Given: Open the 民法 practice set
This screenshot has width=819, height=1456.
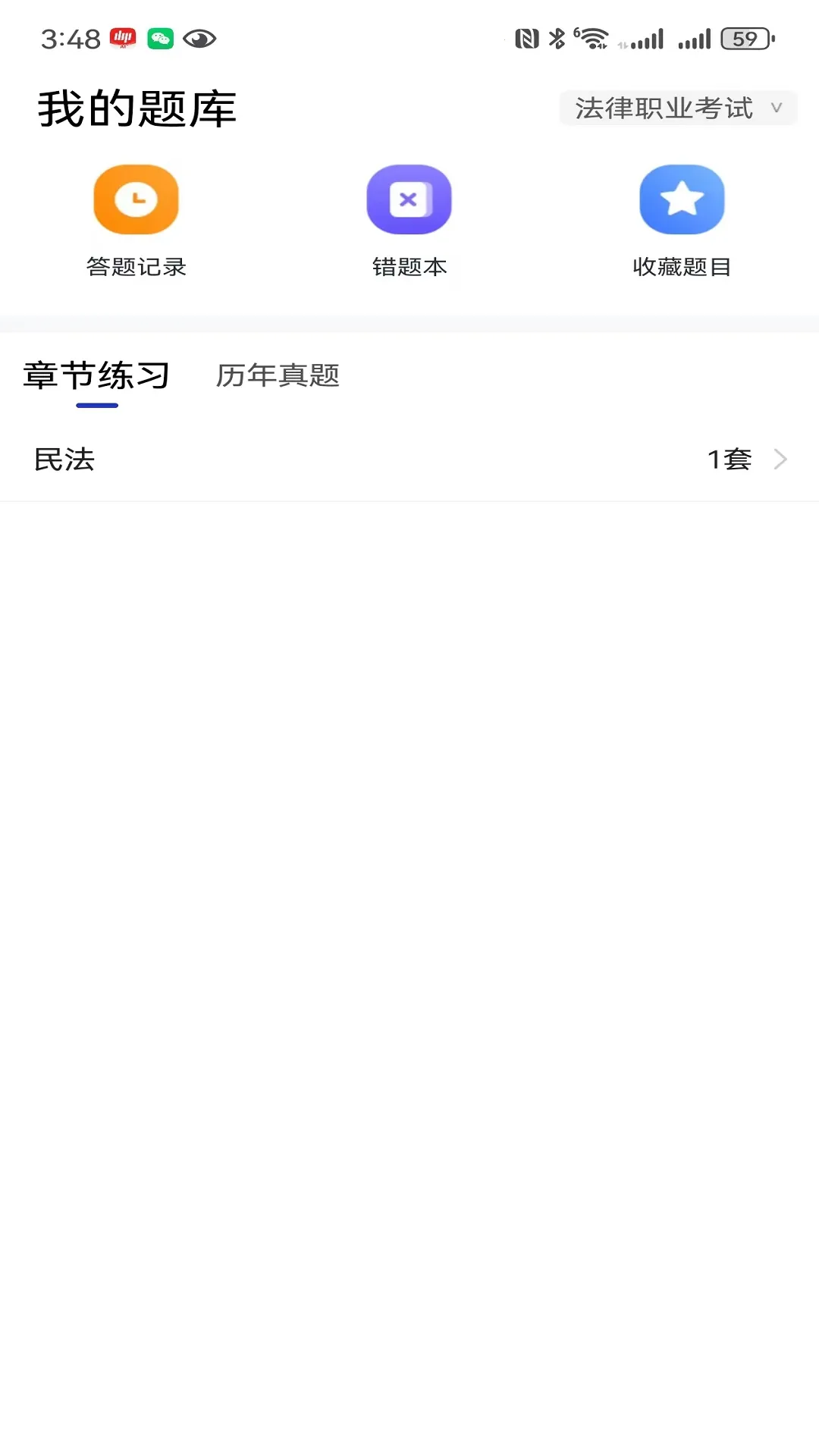Looking at the screenshot, I should pos(65,459).
